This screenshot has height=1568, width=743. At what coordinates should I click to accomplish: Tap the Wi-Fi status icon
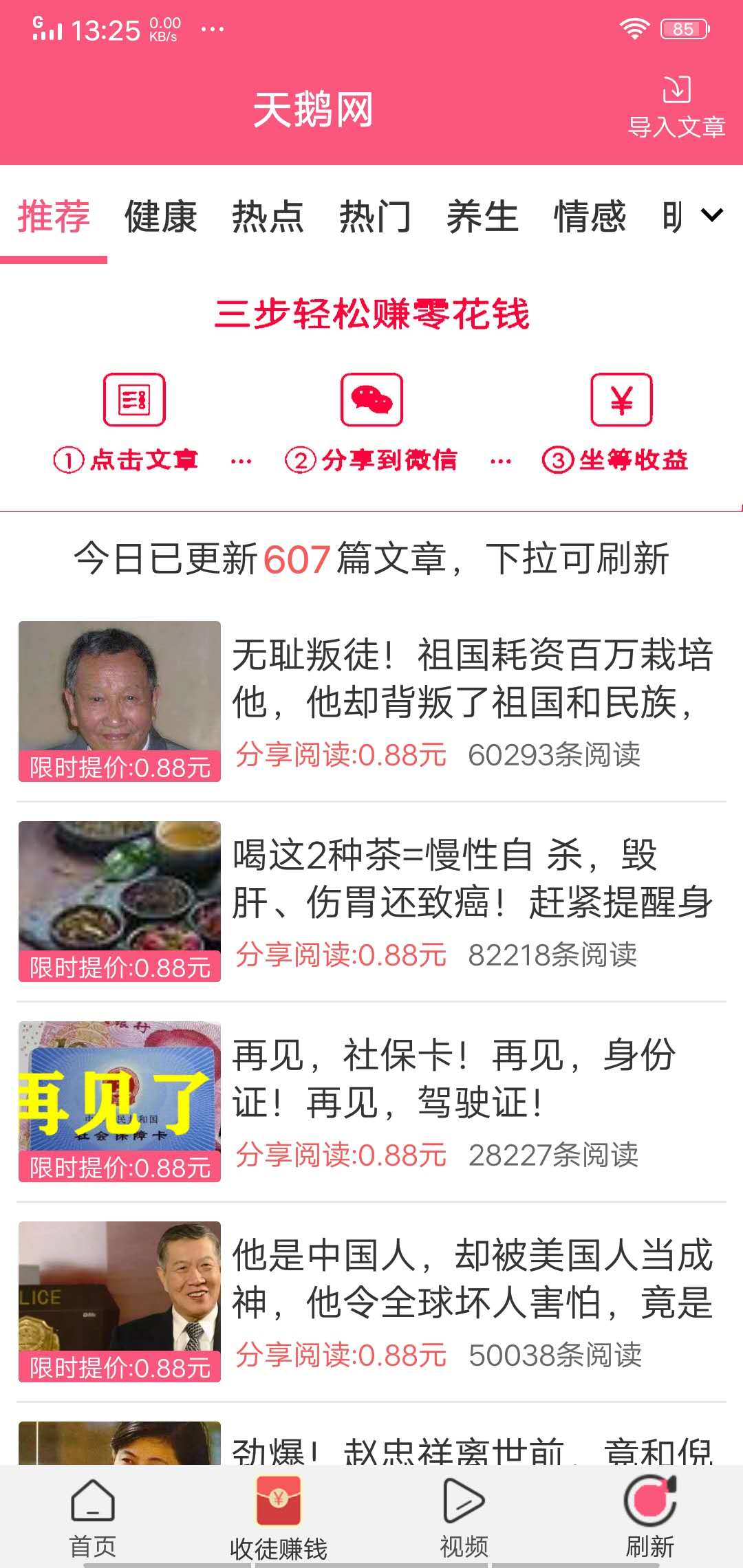click(x=634, y=26)
